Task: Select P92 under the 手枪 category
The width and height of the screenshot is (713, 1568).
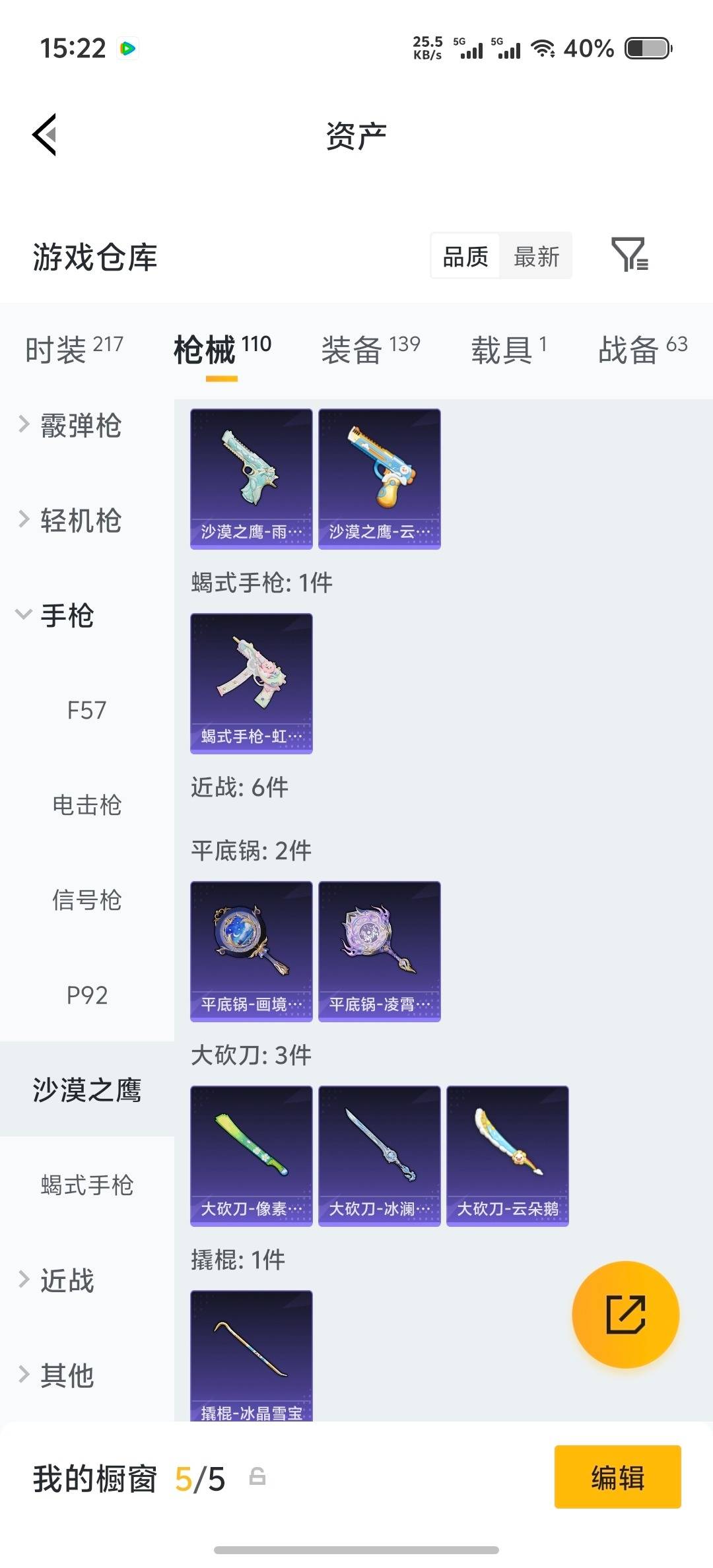Action: point(86,995)
